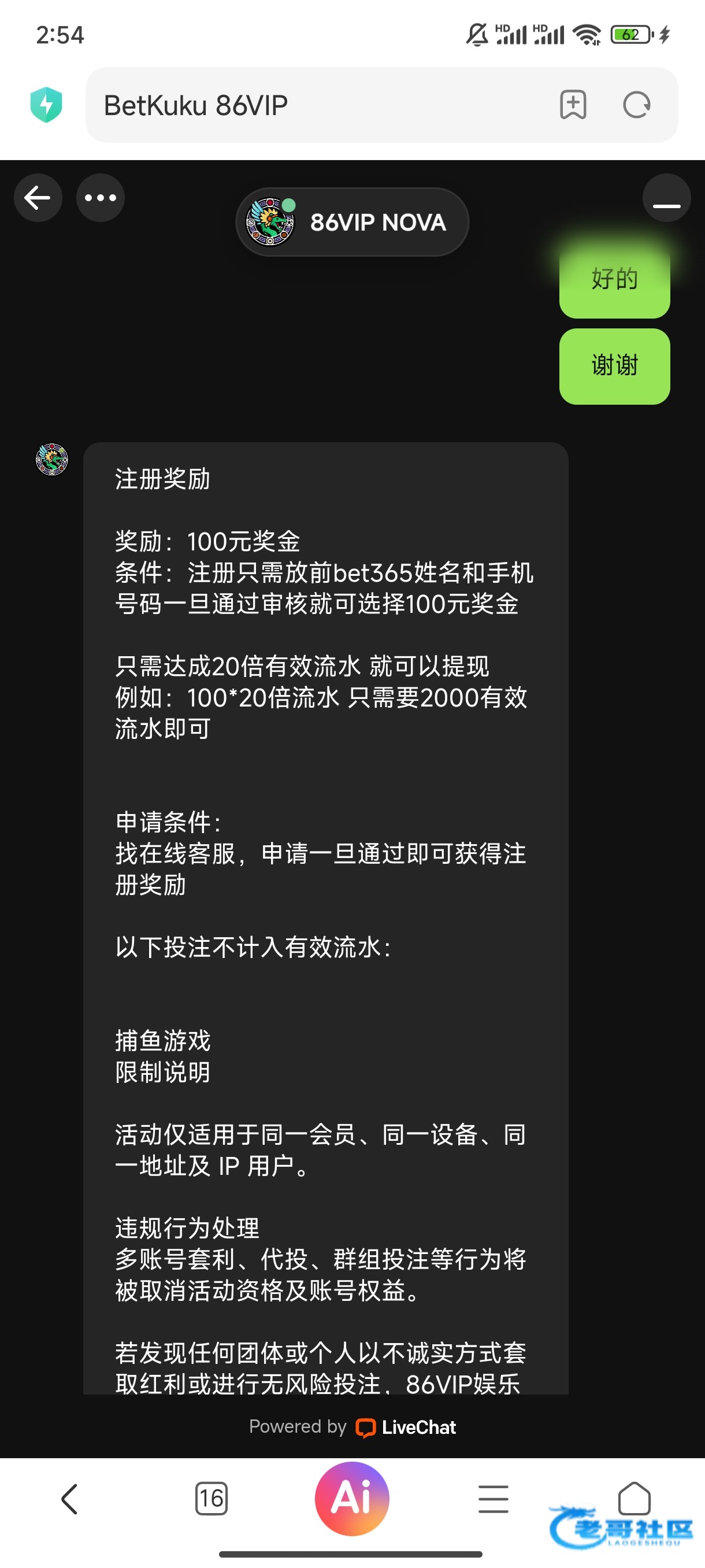Screen dimensions: 705x1568
Task: Go to the browser home page
Action: (634, 1499)
